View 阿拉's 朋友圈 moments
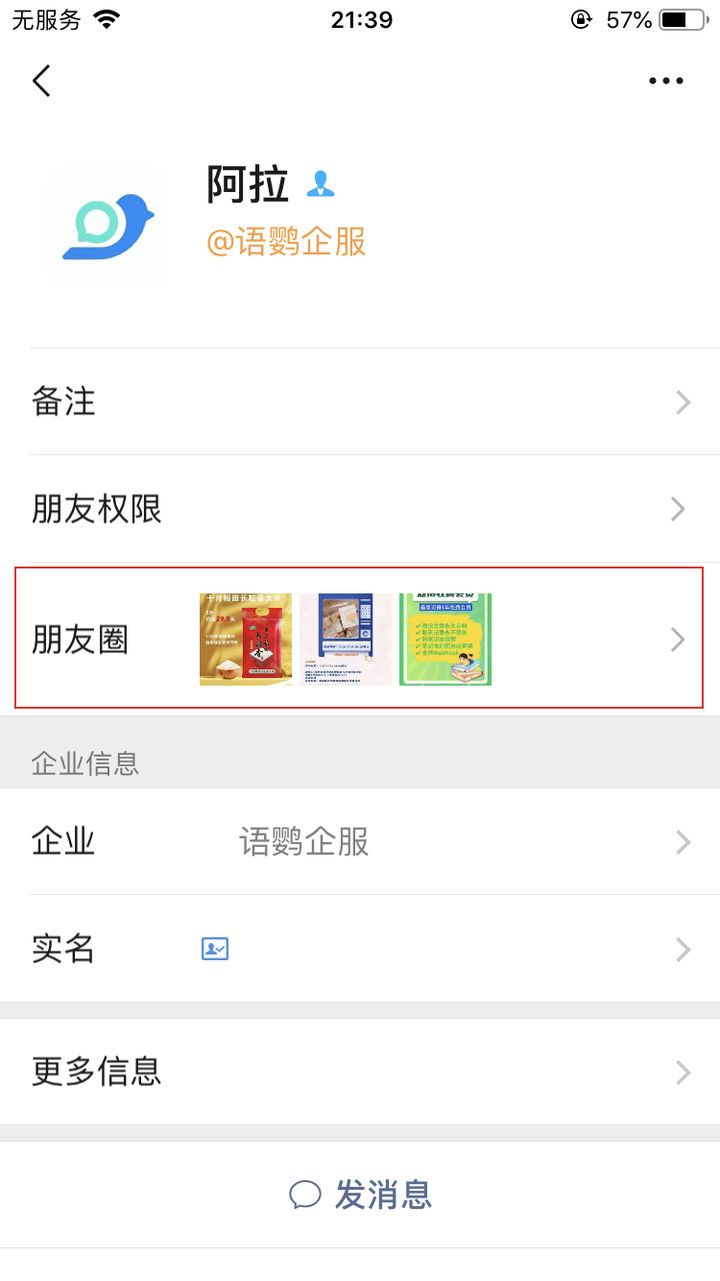This screenshot has height=1281, width=720. 360,639
